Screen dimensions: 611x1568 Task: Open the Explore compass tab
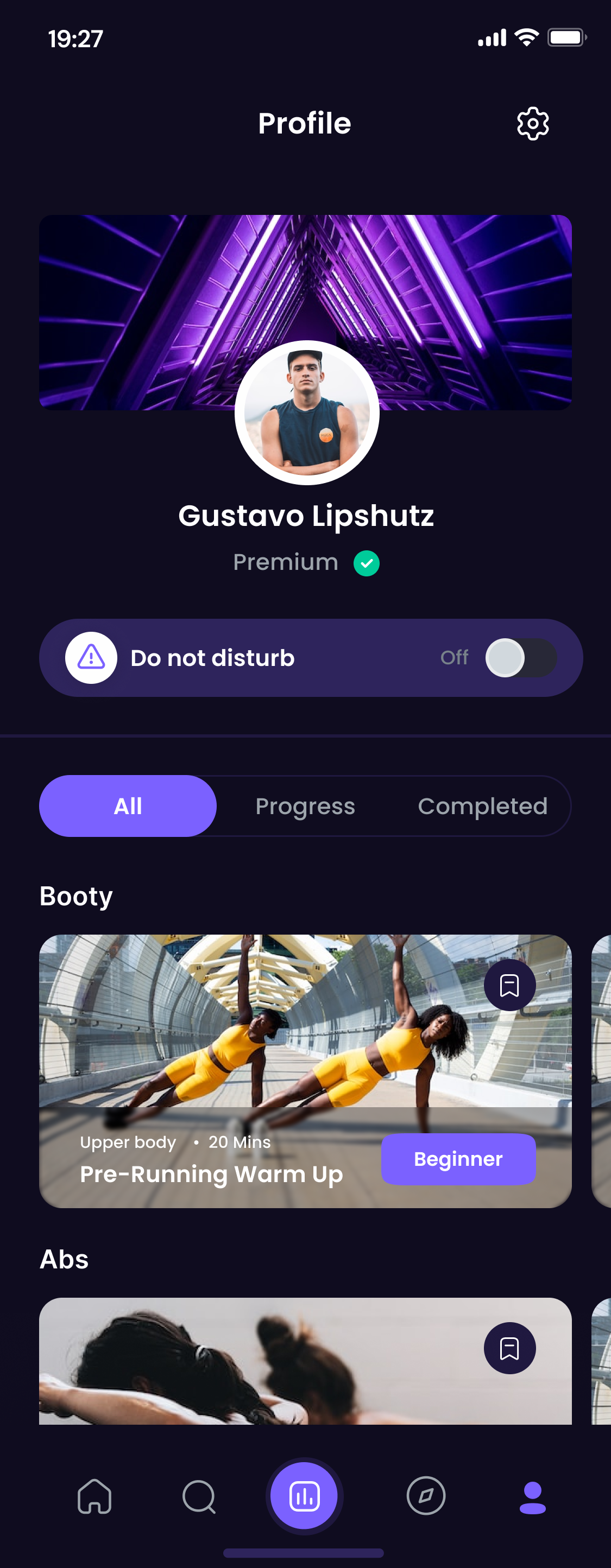tap(426, 1496)
